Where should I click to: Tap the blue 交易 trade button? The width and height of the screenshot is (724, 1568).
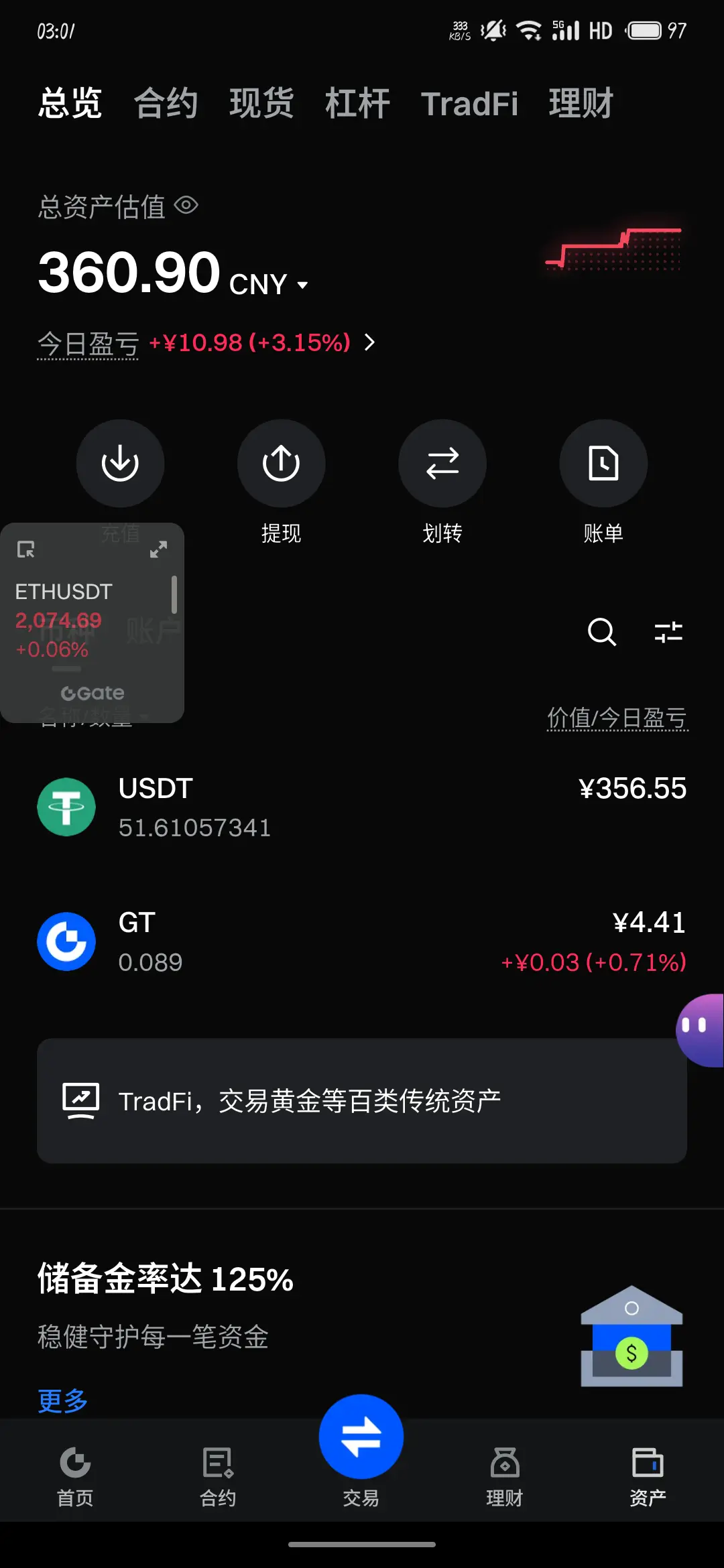pos(361,1437)
